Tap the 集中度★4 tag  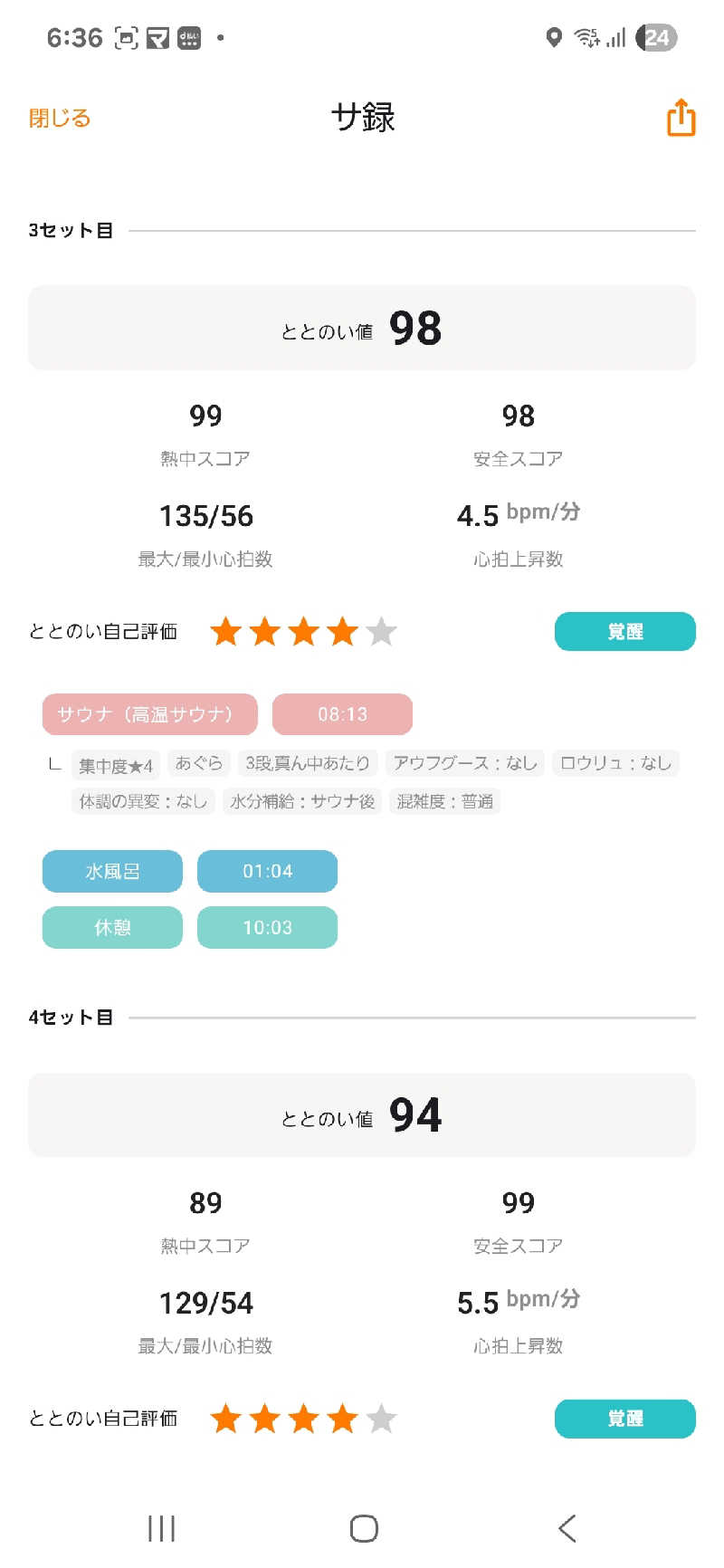click(x=115, y=765)
